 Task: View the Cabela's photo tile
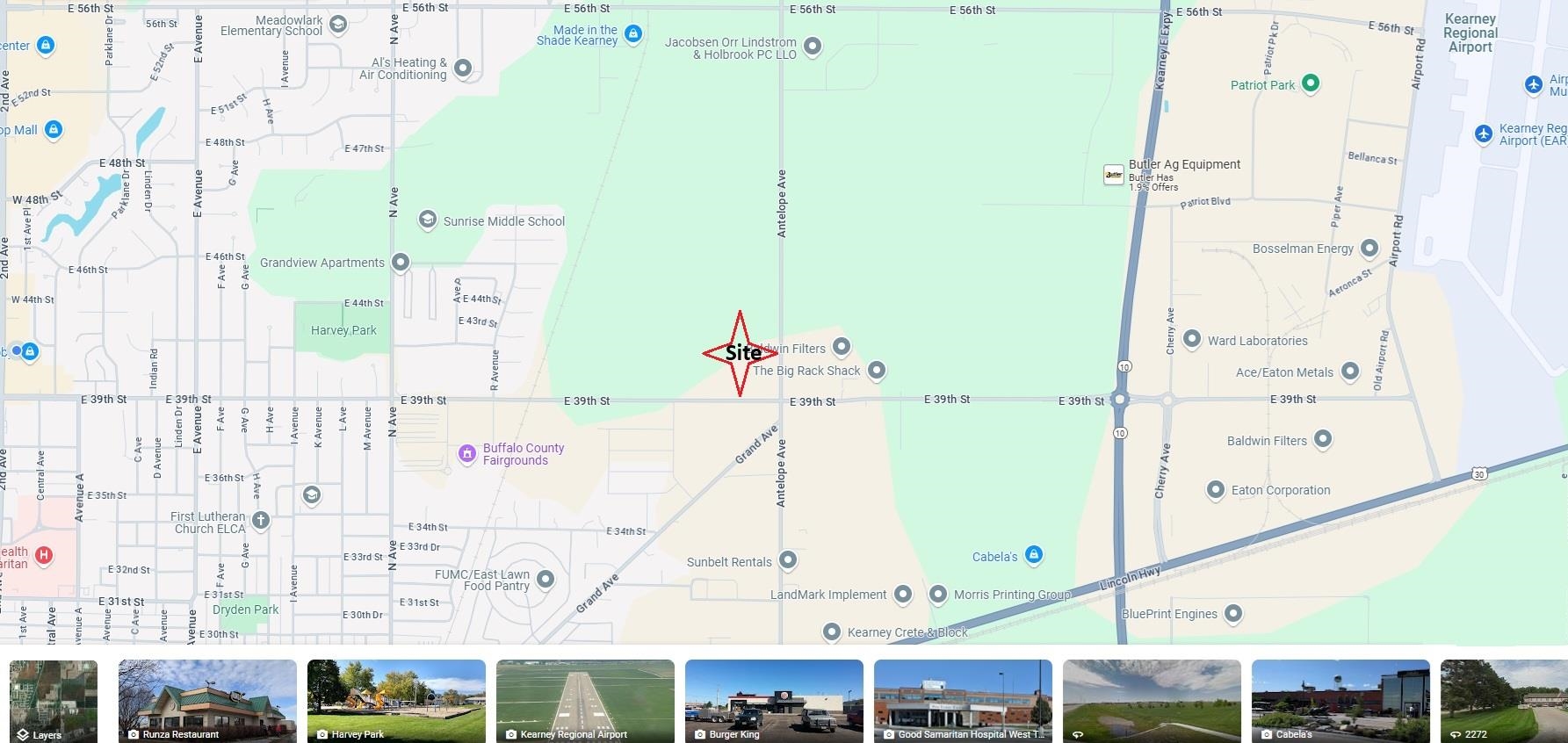[1340, 701]
